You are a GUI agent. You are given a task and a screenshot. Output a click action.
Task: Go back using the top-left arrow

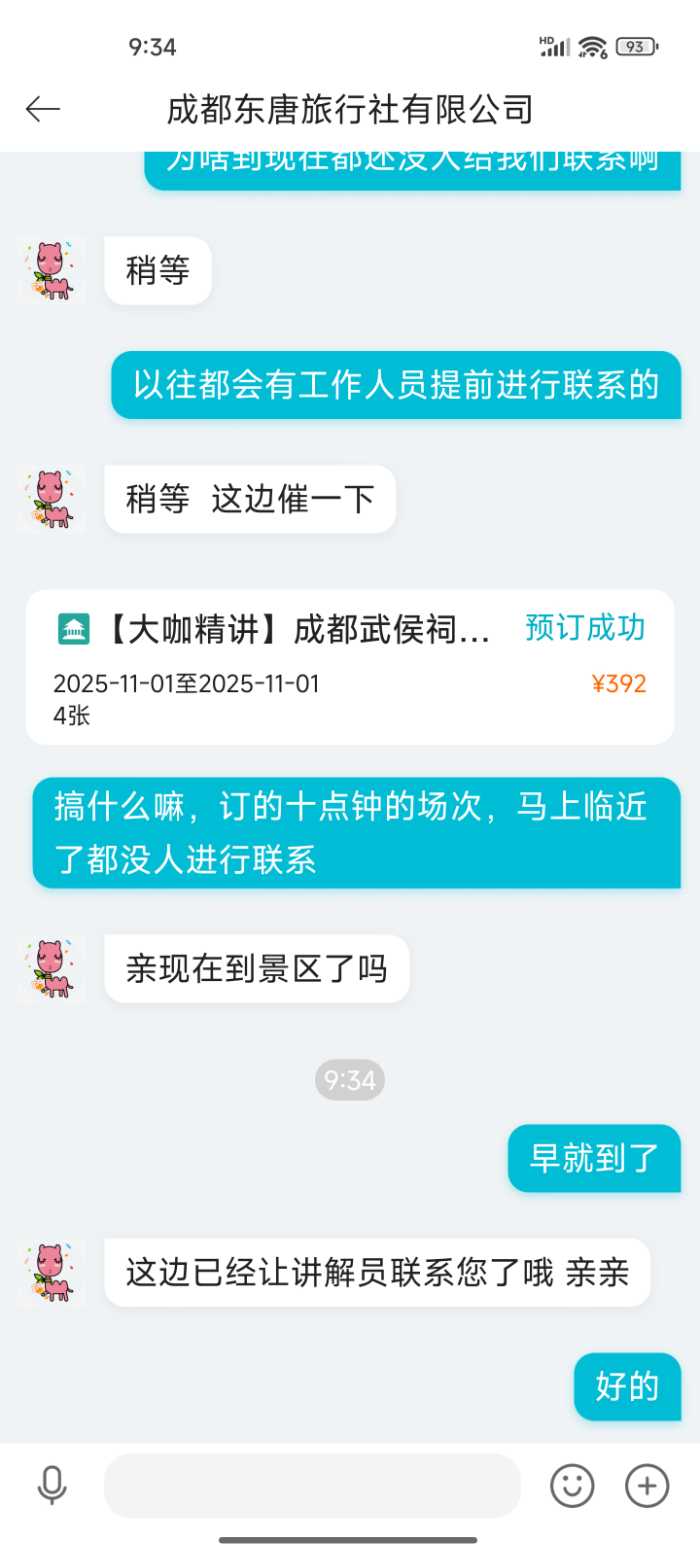[x=43, y=109]
